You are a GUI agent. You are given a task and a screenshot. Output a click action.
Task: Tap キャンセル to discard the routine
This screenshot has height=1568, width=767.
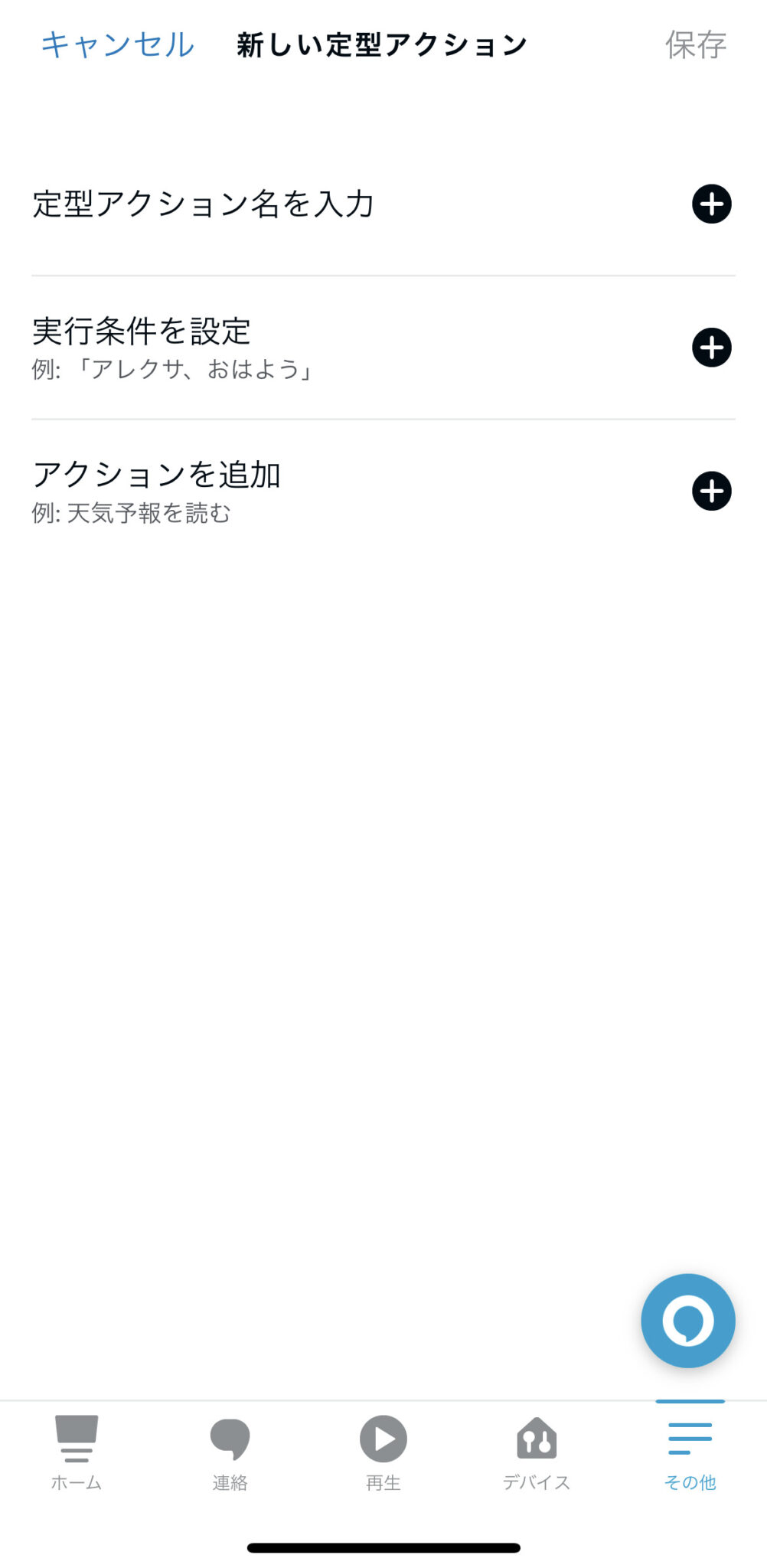[118, 44]
